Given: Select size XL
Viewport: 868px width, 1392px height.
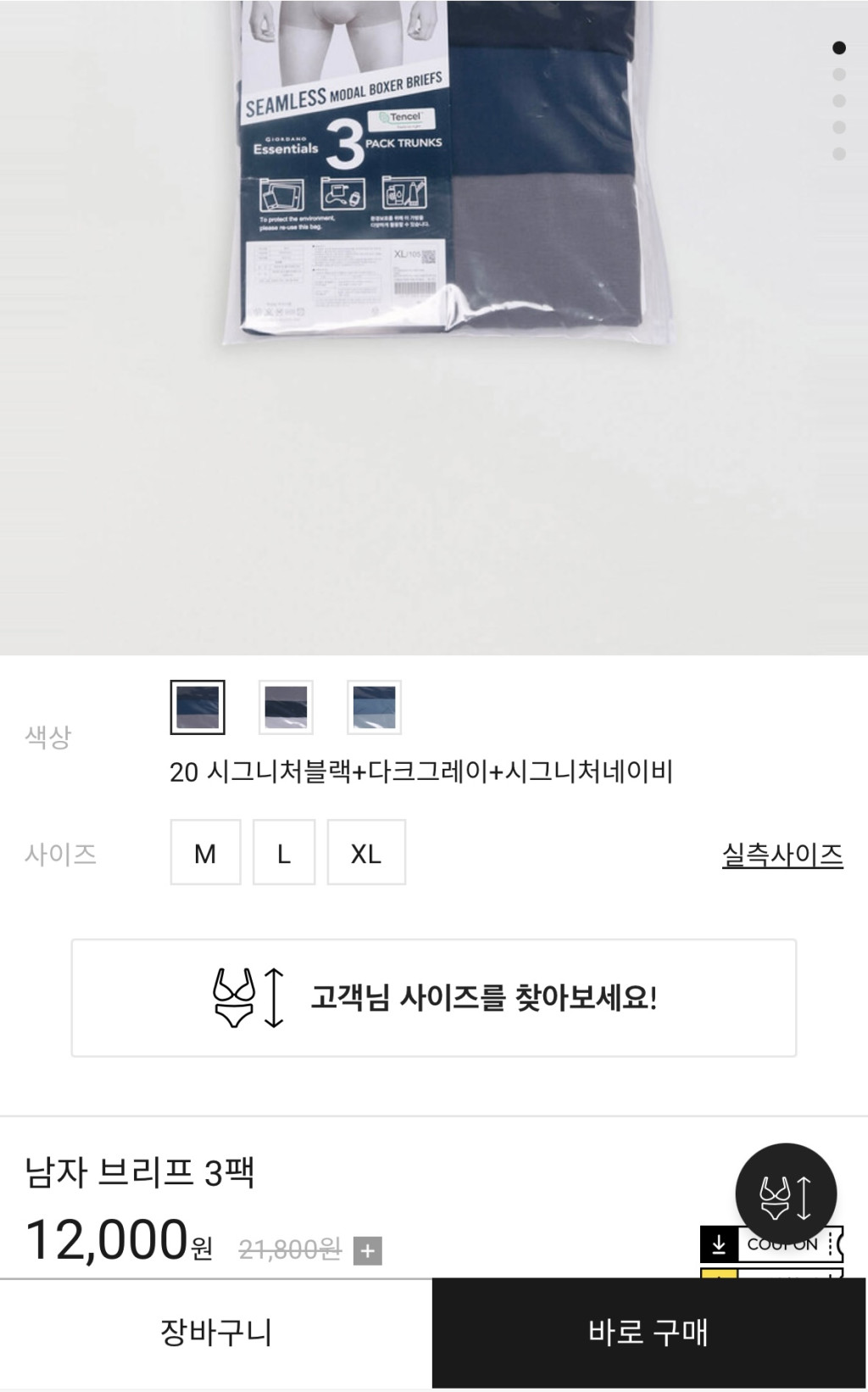Looking at the screenshot, I should 366,852.
